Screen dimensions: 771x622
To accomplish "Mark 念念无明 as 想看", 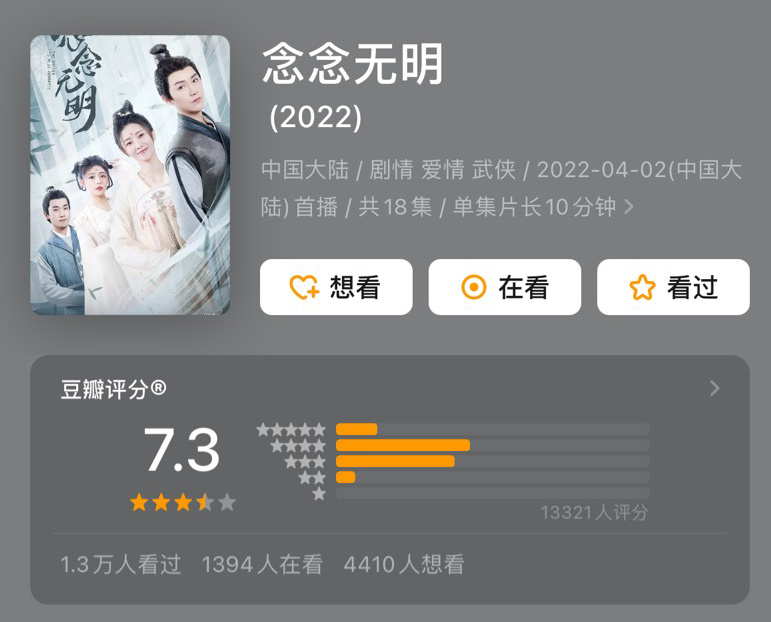I will tap(336, 288).
